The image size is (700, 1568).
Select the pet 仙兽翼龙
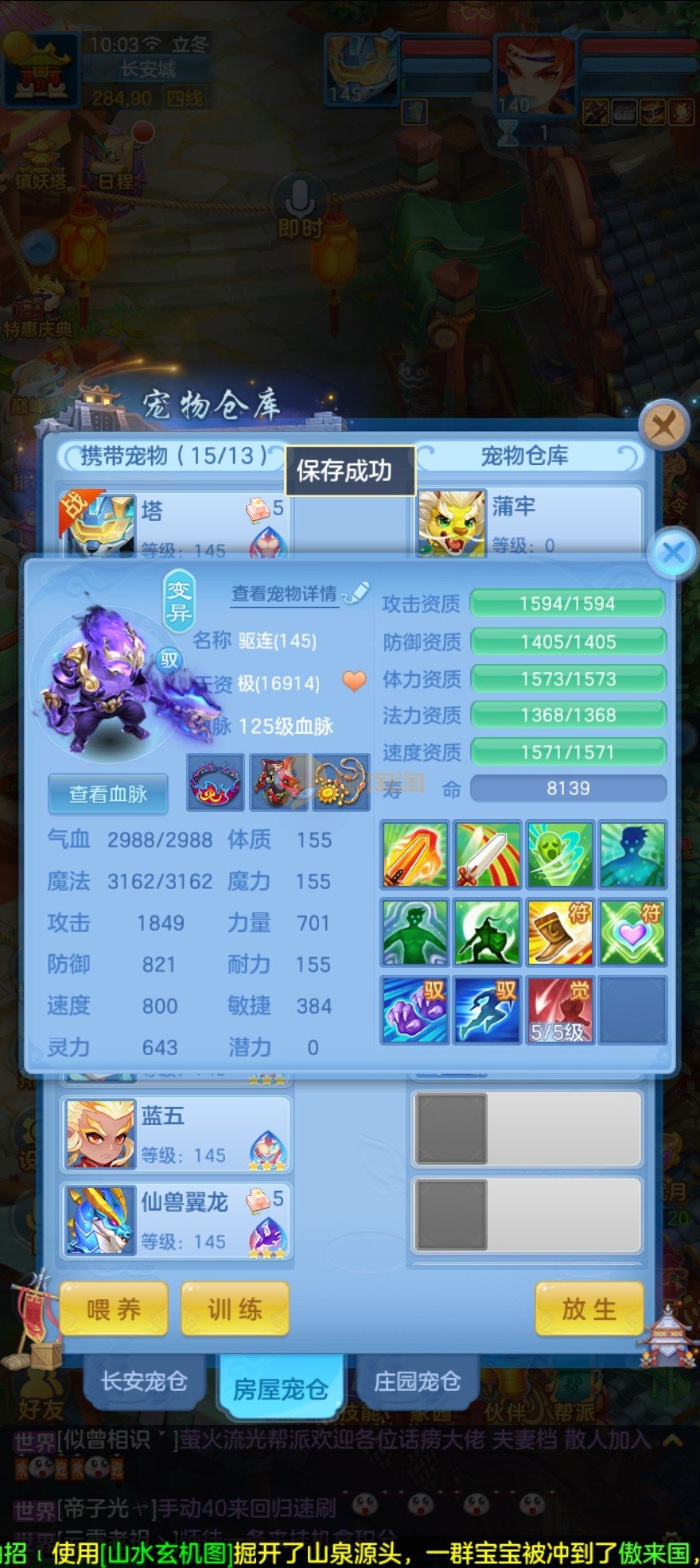tap(177, 1221)
